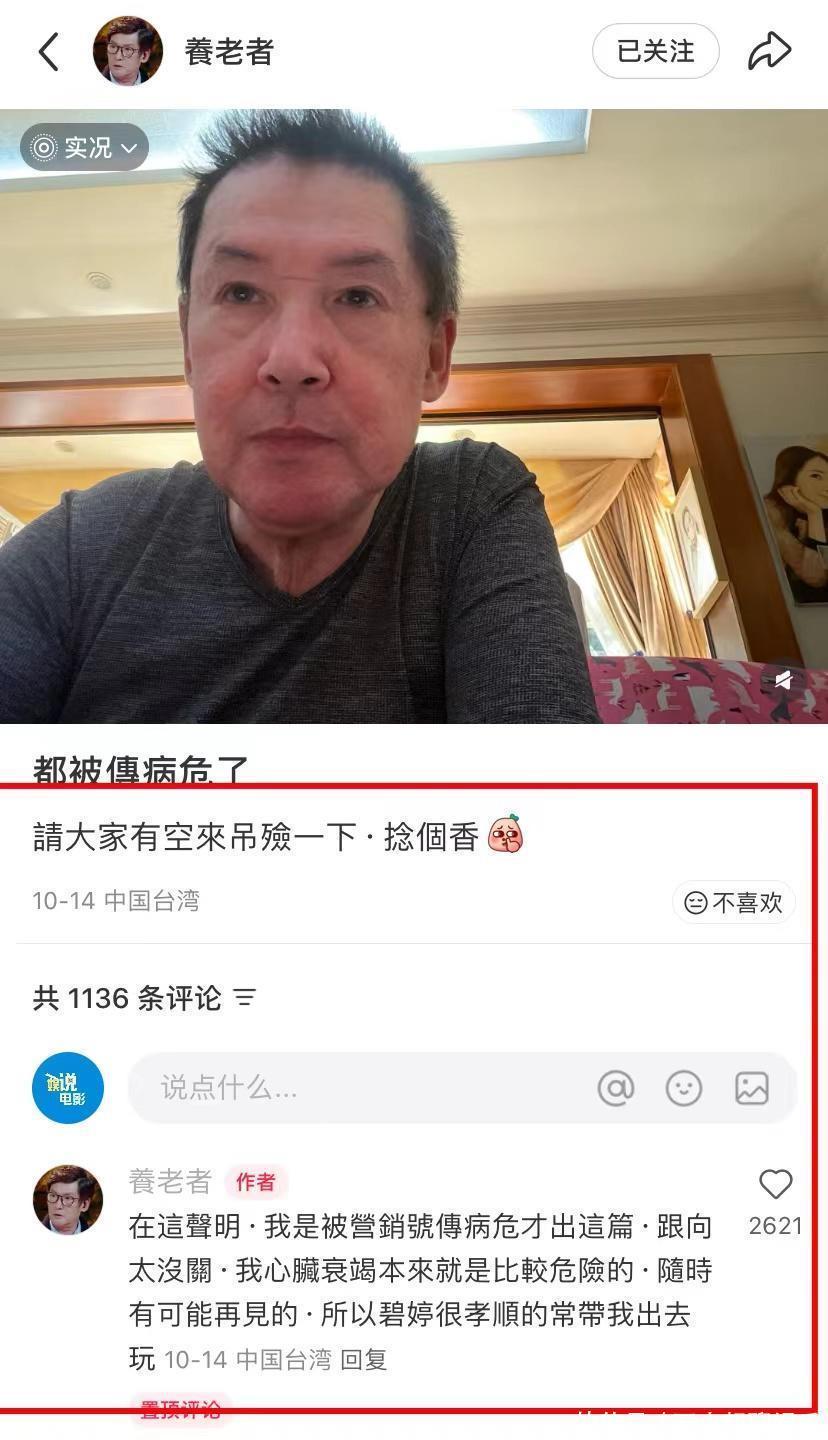Mention someone with the @ icon

[x=616, y=1088]
